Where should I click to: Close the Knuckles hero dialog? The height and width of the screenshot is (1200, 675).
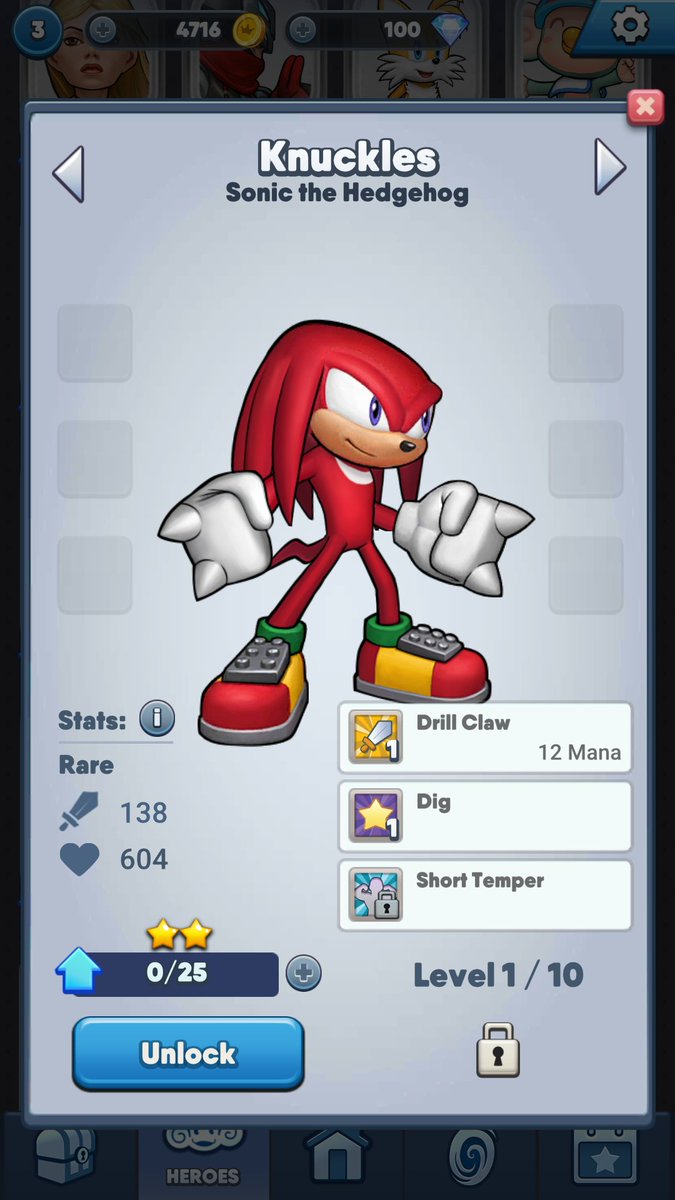[x=645, y=106]
